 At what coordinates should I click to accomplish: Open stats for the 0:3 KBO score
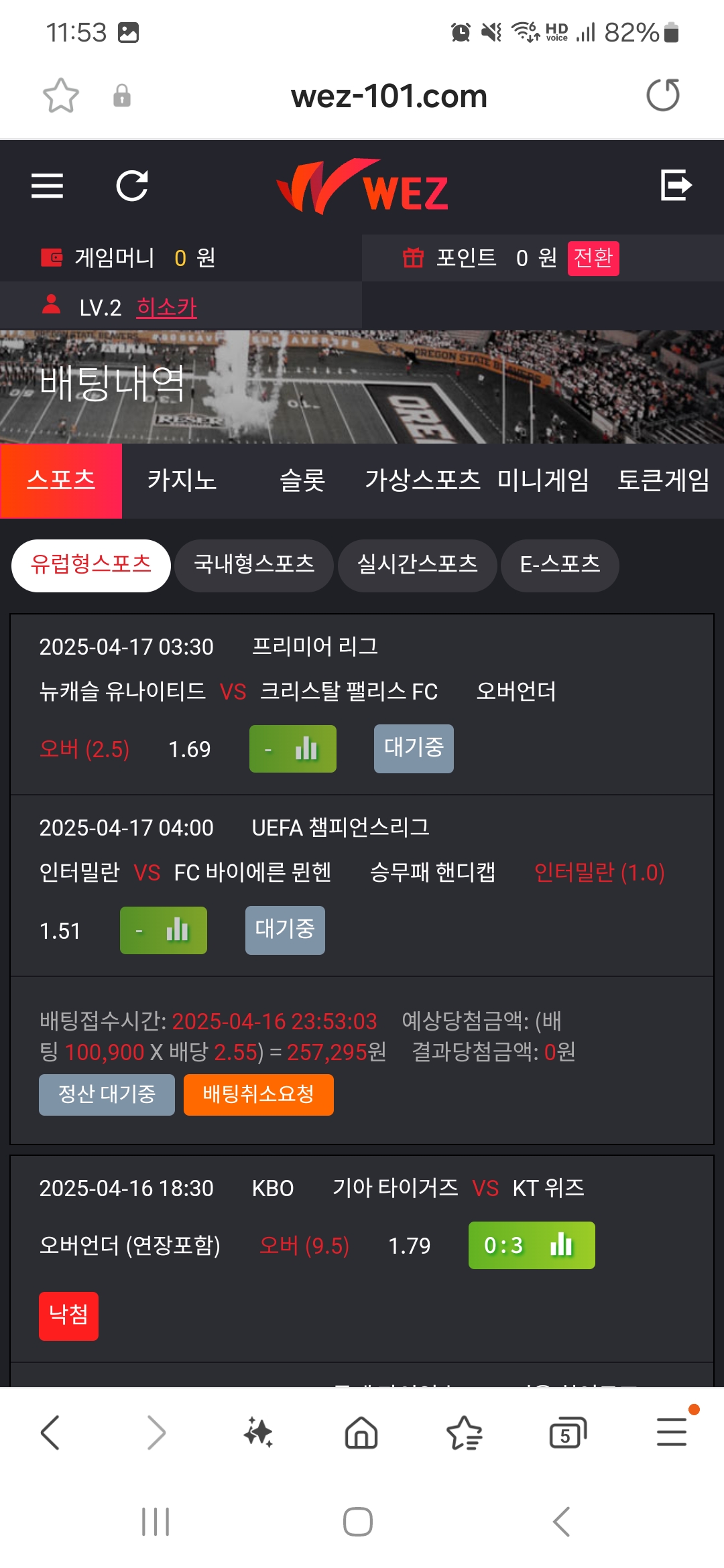pyautogui.click(x=531, y=1245)
